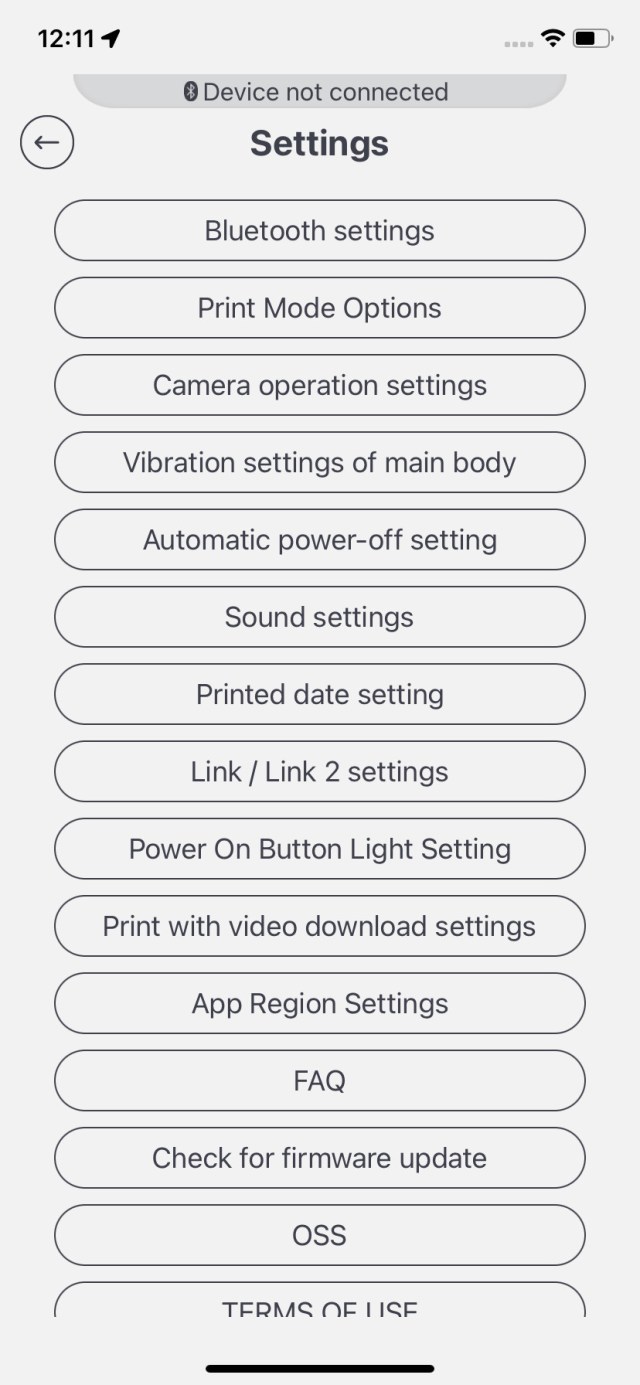Select Camera operation settings
This screenshot has width=640, height=1385.
[319, 385]
